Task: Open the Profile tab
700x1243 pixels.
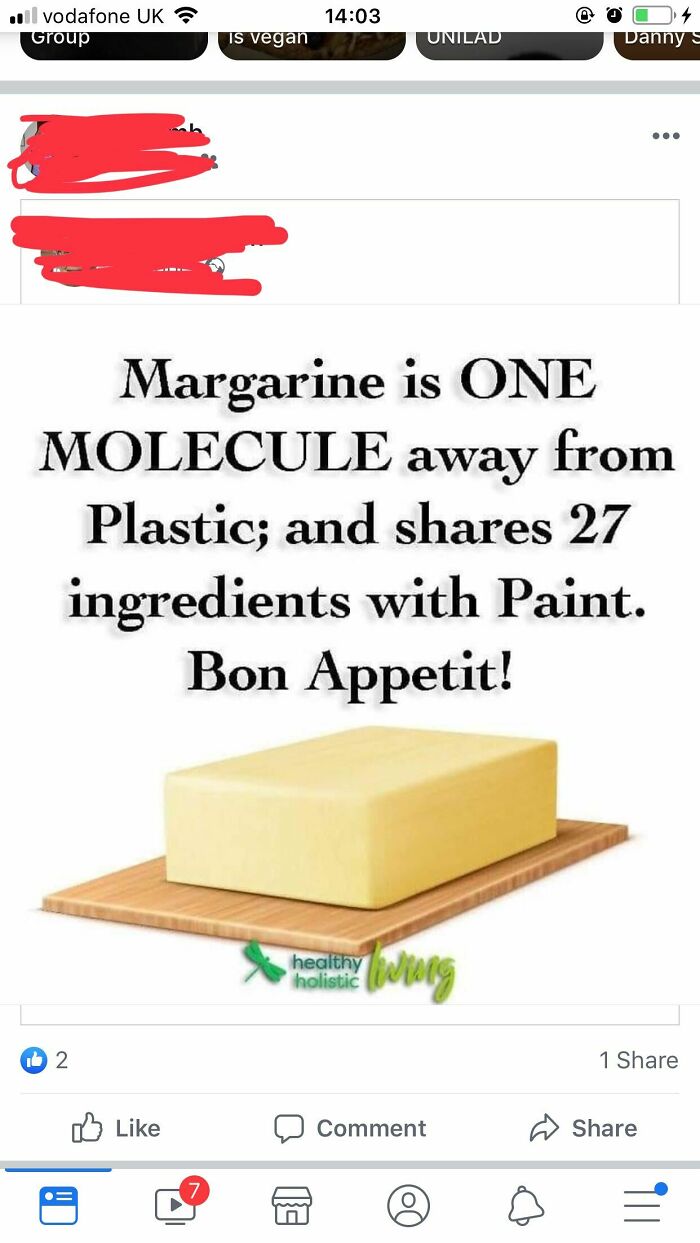Action: coord(408,1205)
